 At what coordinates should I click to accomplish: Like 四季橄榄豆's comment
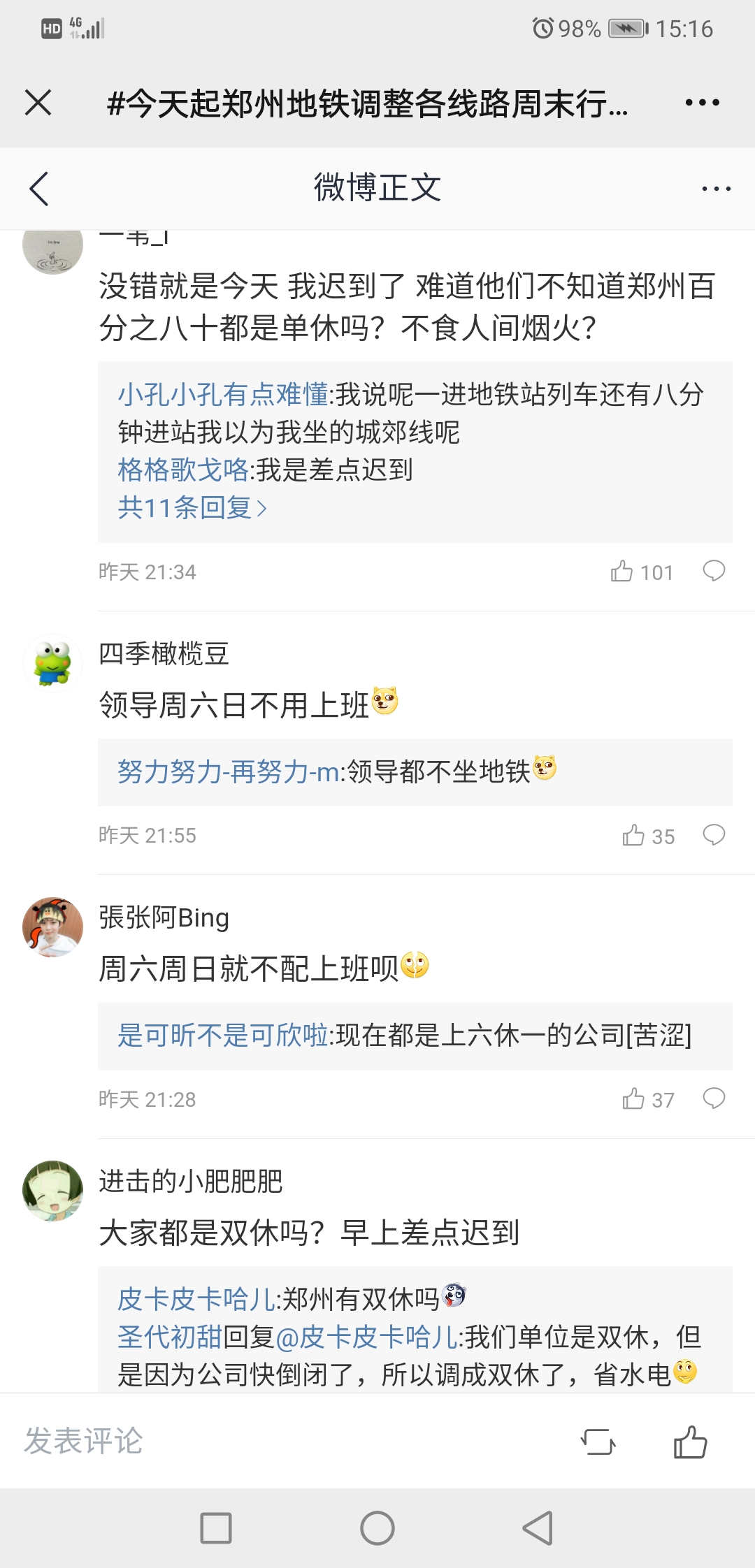(633, 835)
